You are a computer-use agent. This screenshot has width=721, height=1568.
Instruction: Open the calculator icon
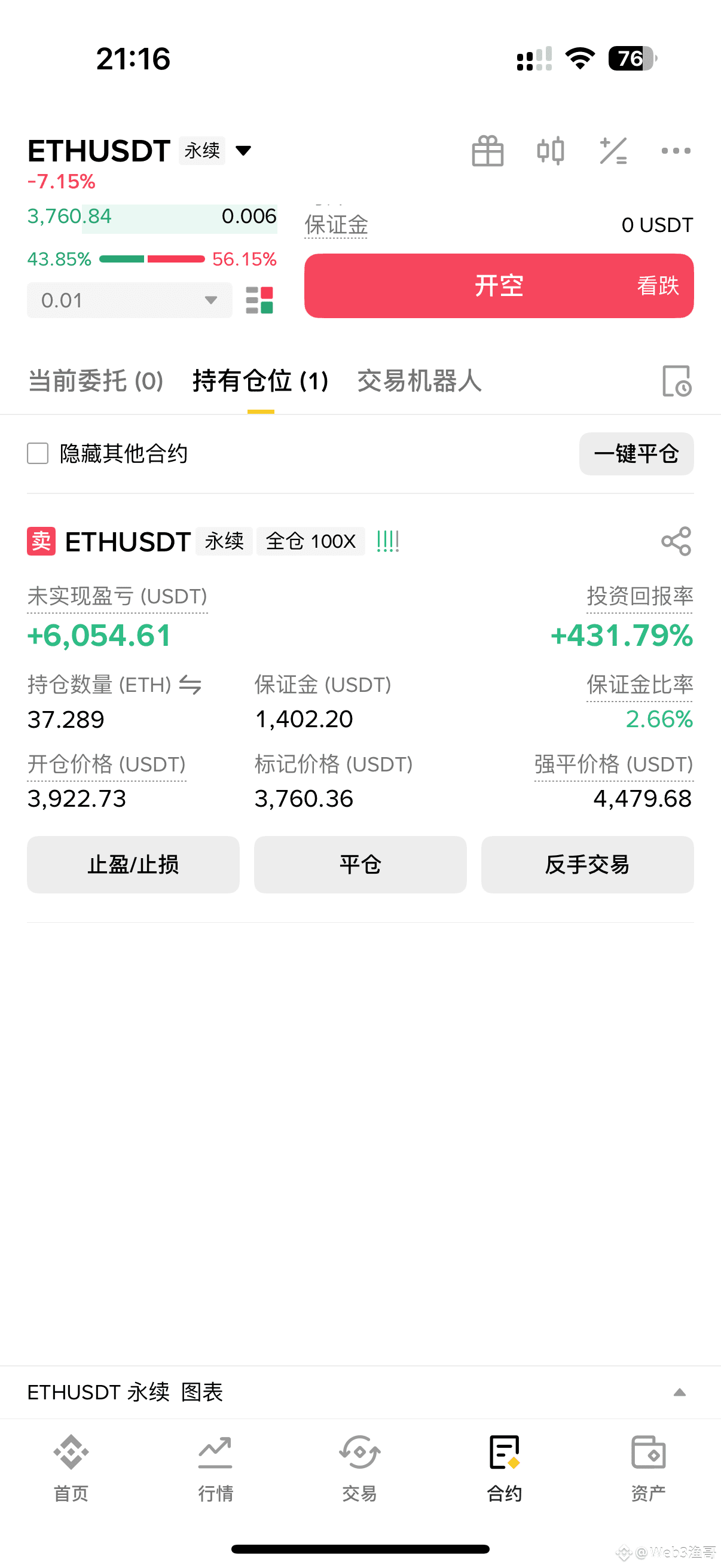click(x=613, y=151)
